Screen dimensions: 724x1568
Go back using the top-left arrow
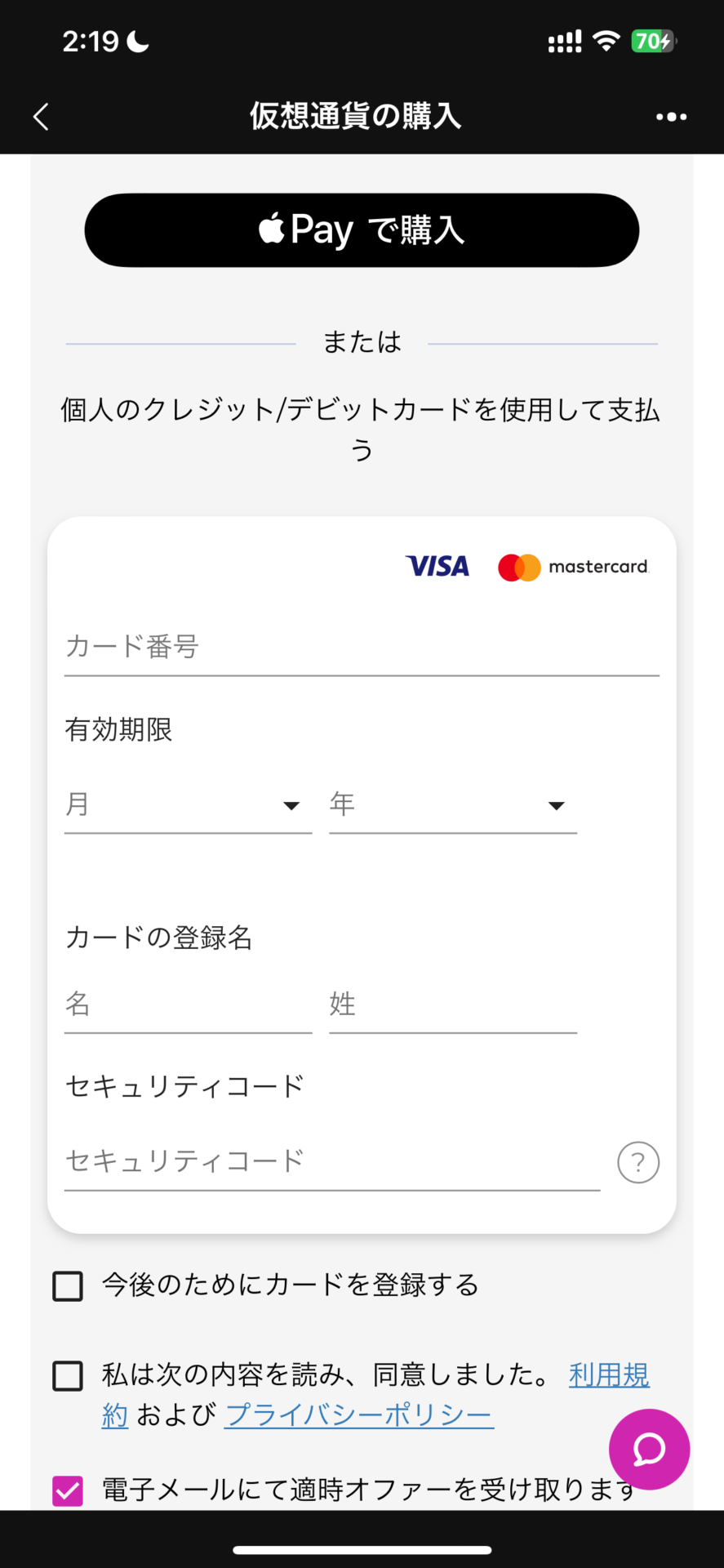[x=41, y=117]
